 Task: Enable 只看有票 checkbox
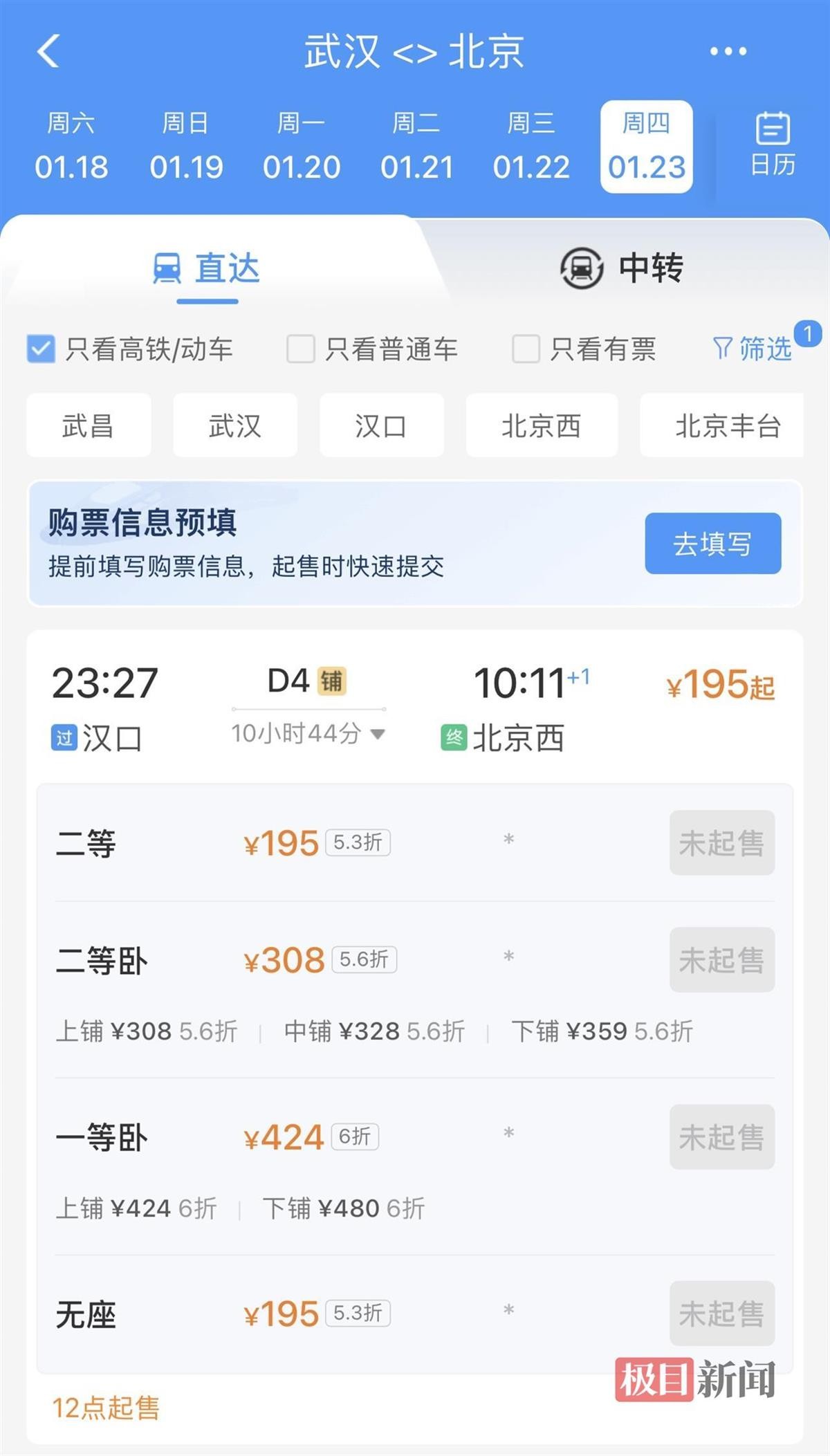coord(526,349)
